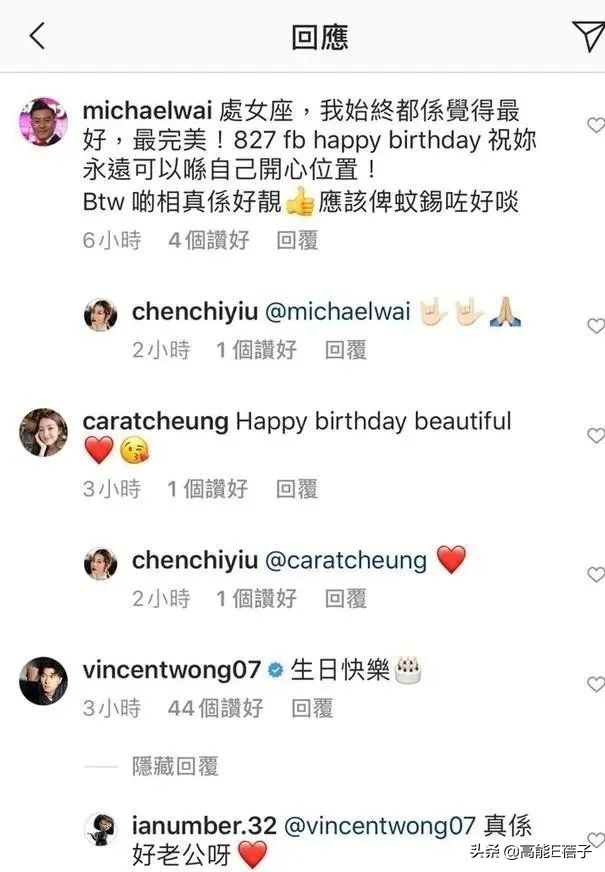Tap the @caratcheung mention link

pyautogui.click(x=346, y=561)
